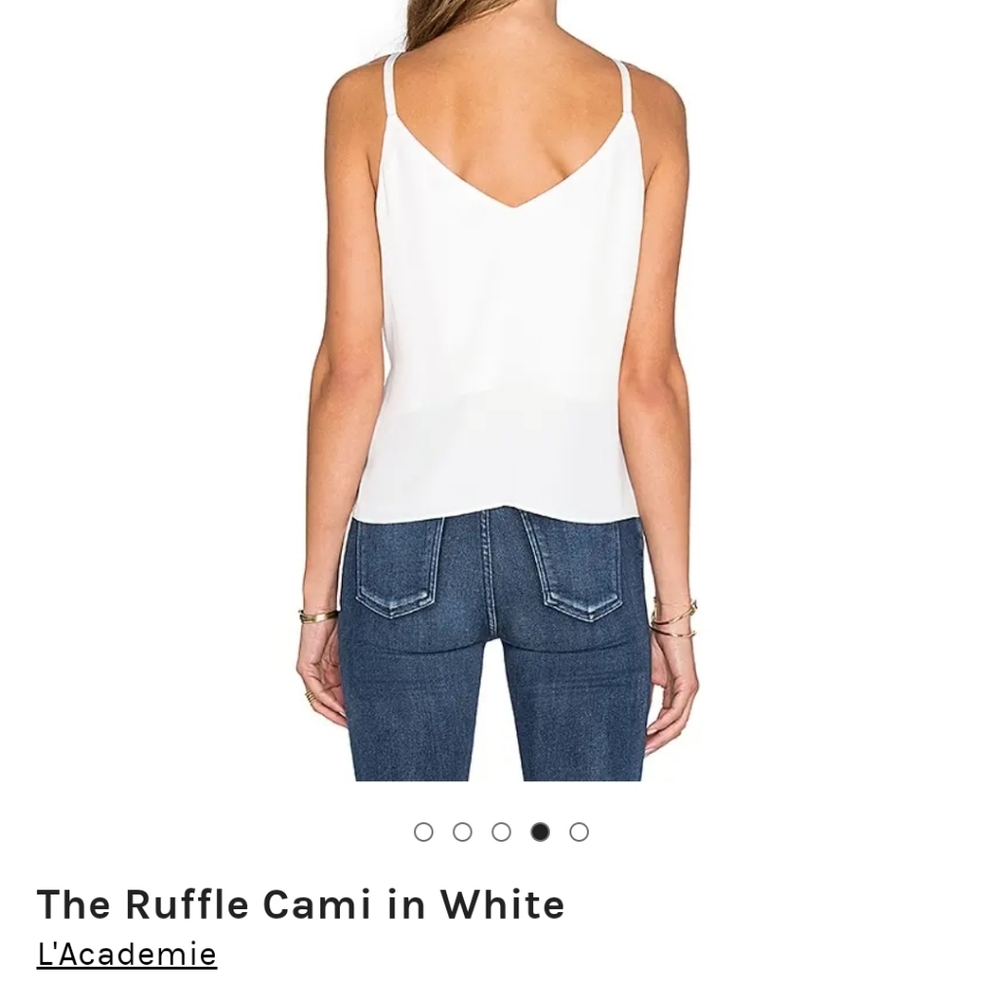This screenshot has height=1000, width=1000.
Task: Open the L'Academie brand link
Action: point(127,954)
